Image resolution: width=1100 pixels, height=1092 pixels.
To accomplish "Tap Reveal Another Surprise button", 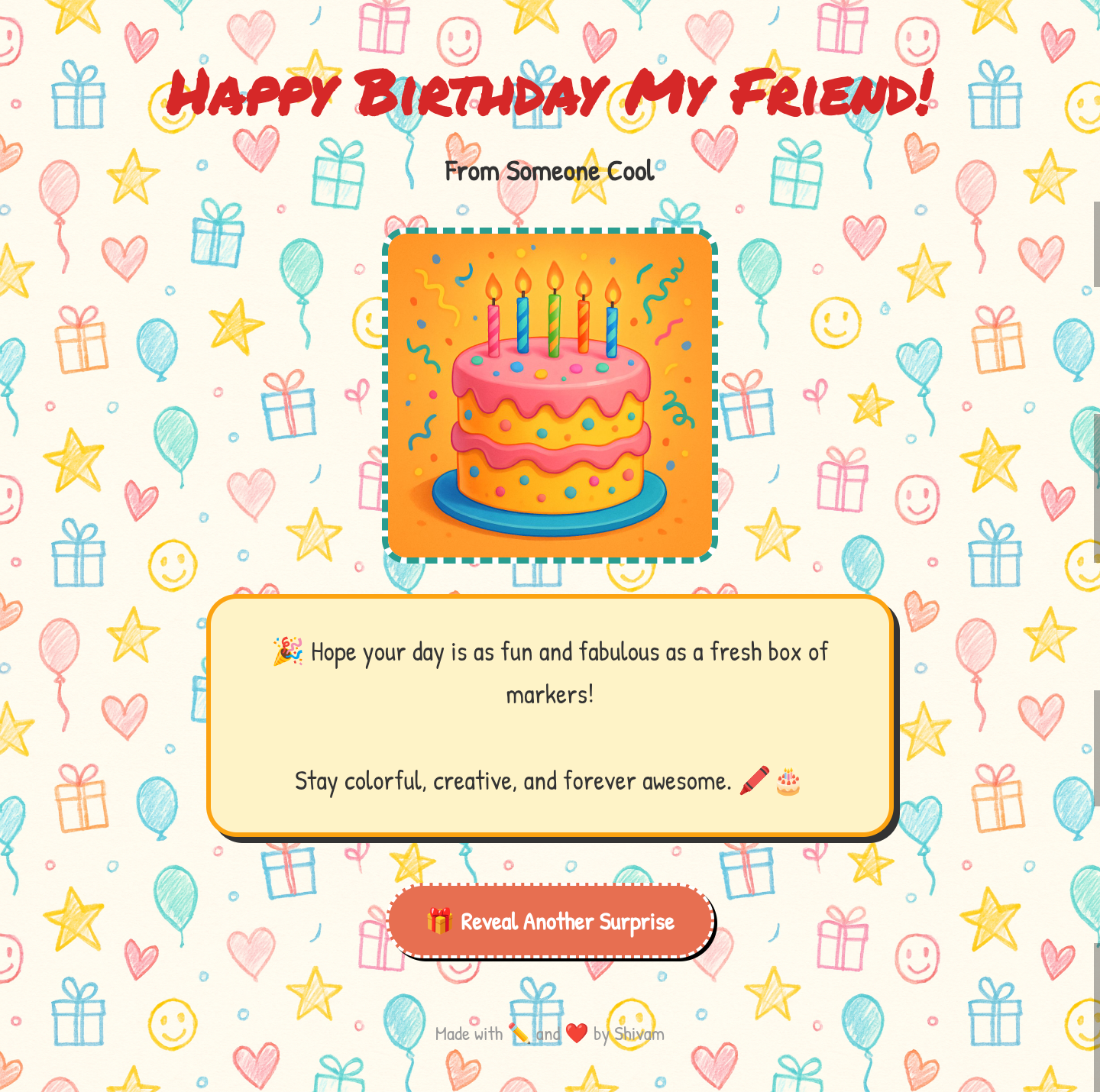I will pyautogui.click(x=550, y=921).
